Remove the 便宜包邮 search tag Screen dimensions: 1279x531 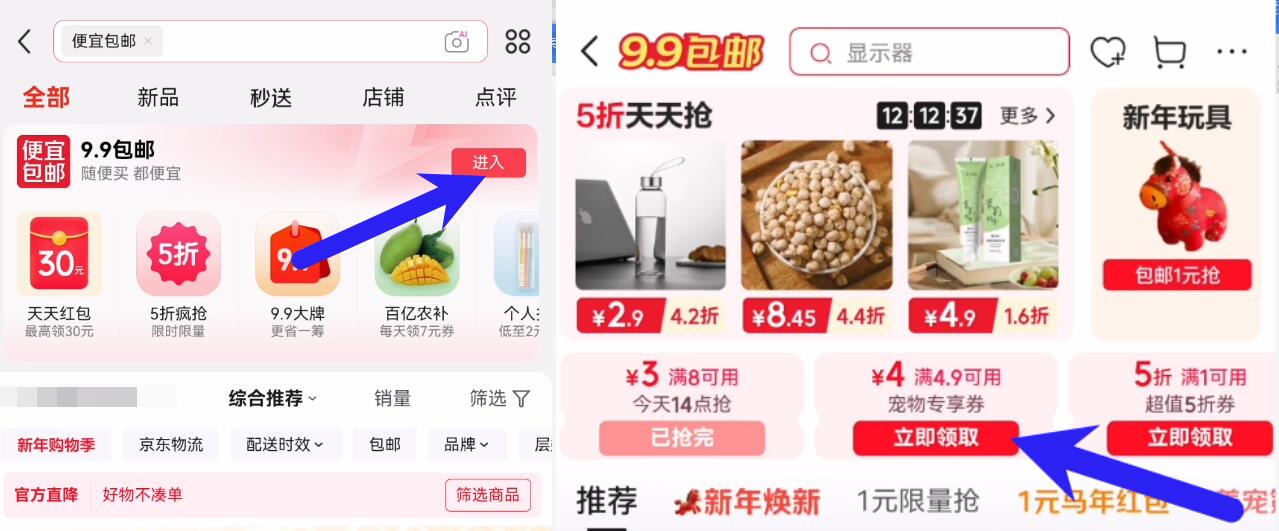[x=148, y=41]
